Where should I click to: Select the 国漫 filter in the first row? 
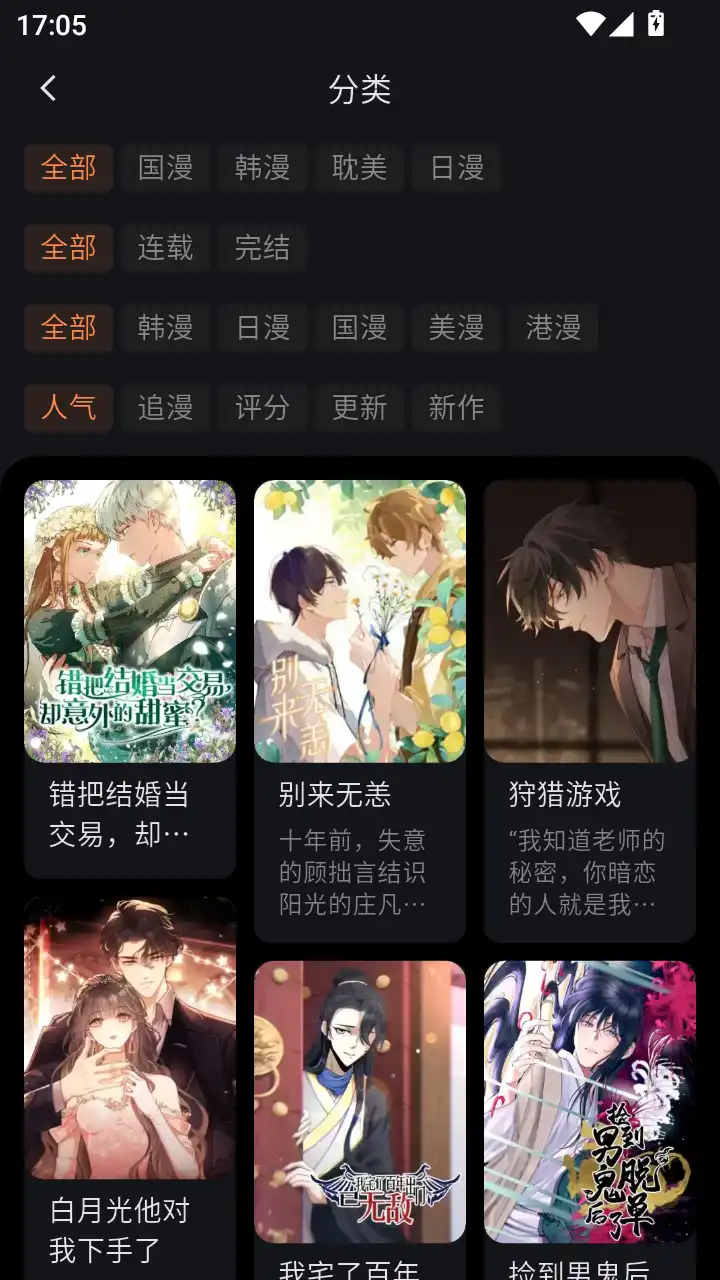coord(165,168)
